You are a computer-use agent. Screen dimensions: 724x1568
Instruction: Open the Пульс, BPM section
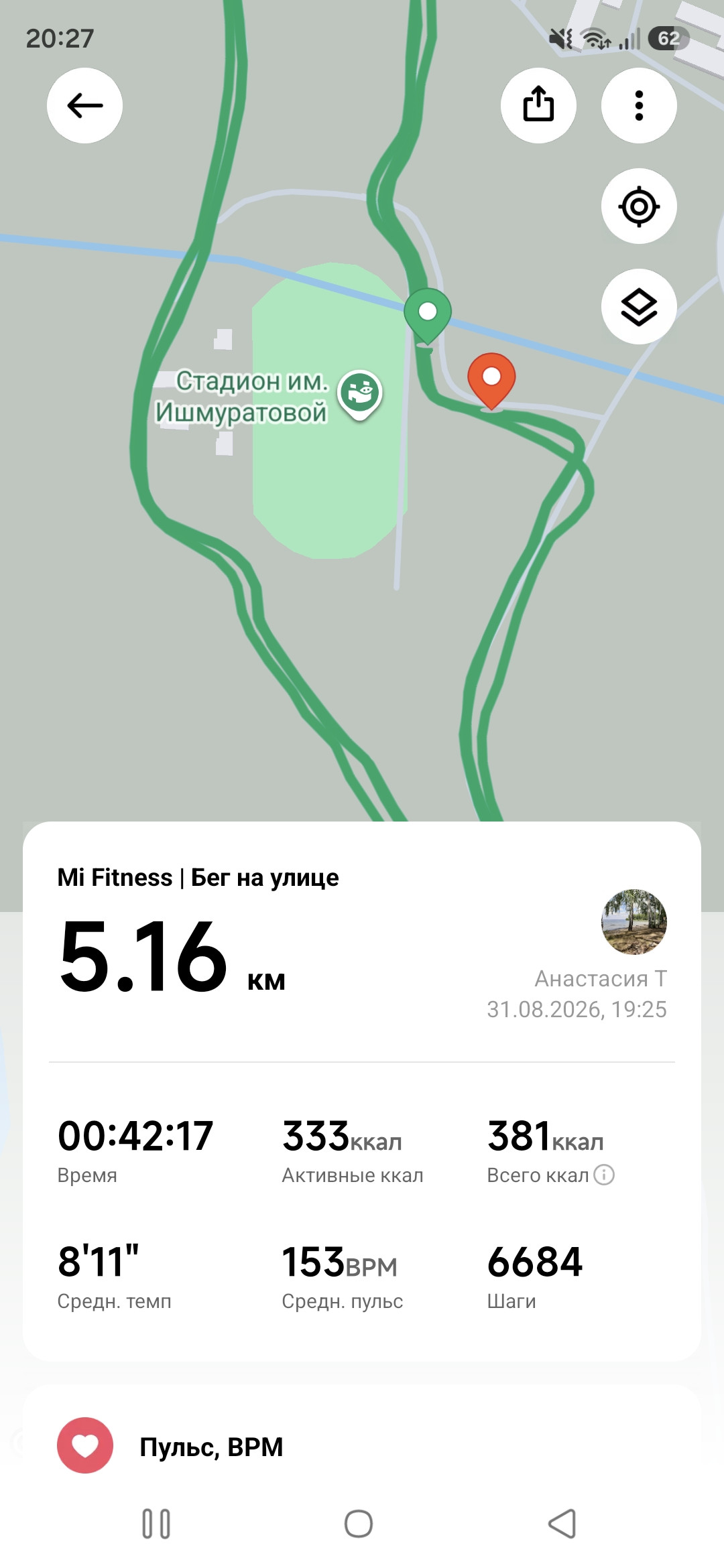point(362,1446)
